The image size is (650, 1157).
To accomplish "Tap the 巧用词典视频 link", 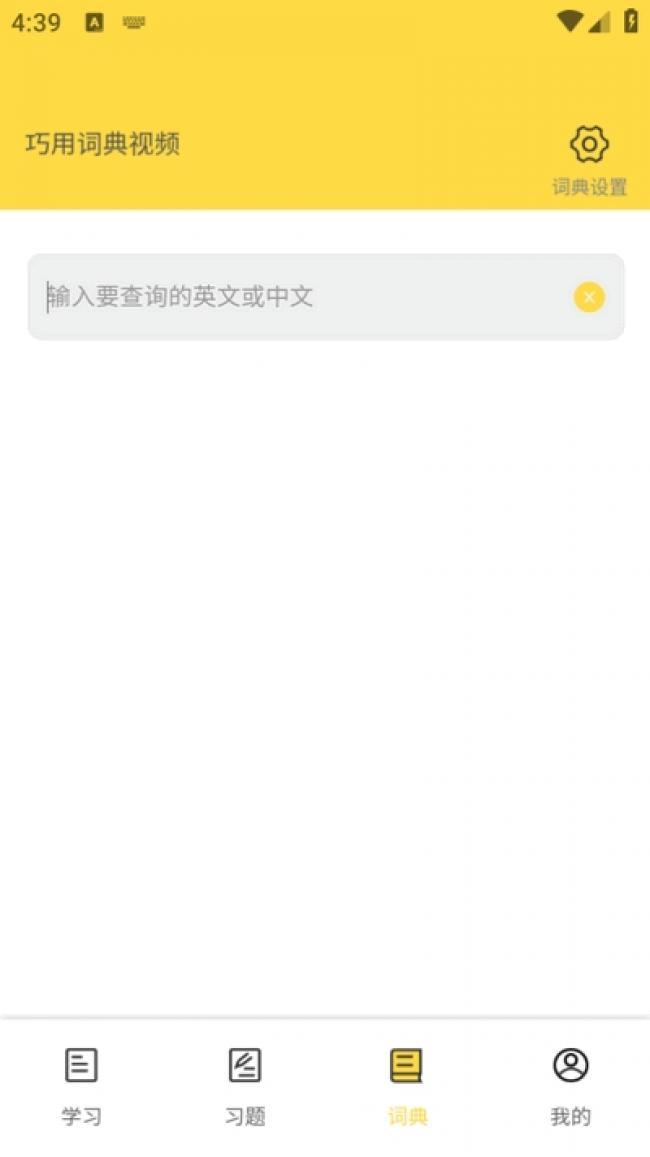I will 103,143.
